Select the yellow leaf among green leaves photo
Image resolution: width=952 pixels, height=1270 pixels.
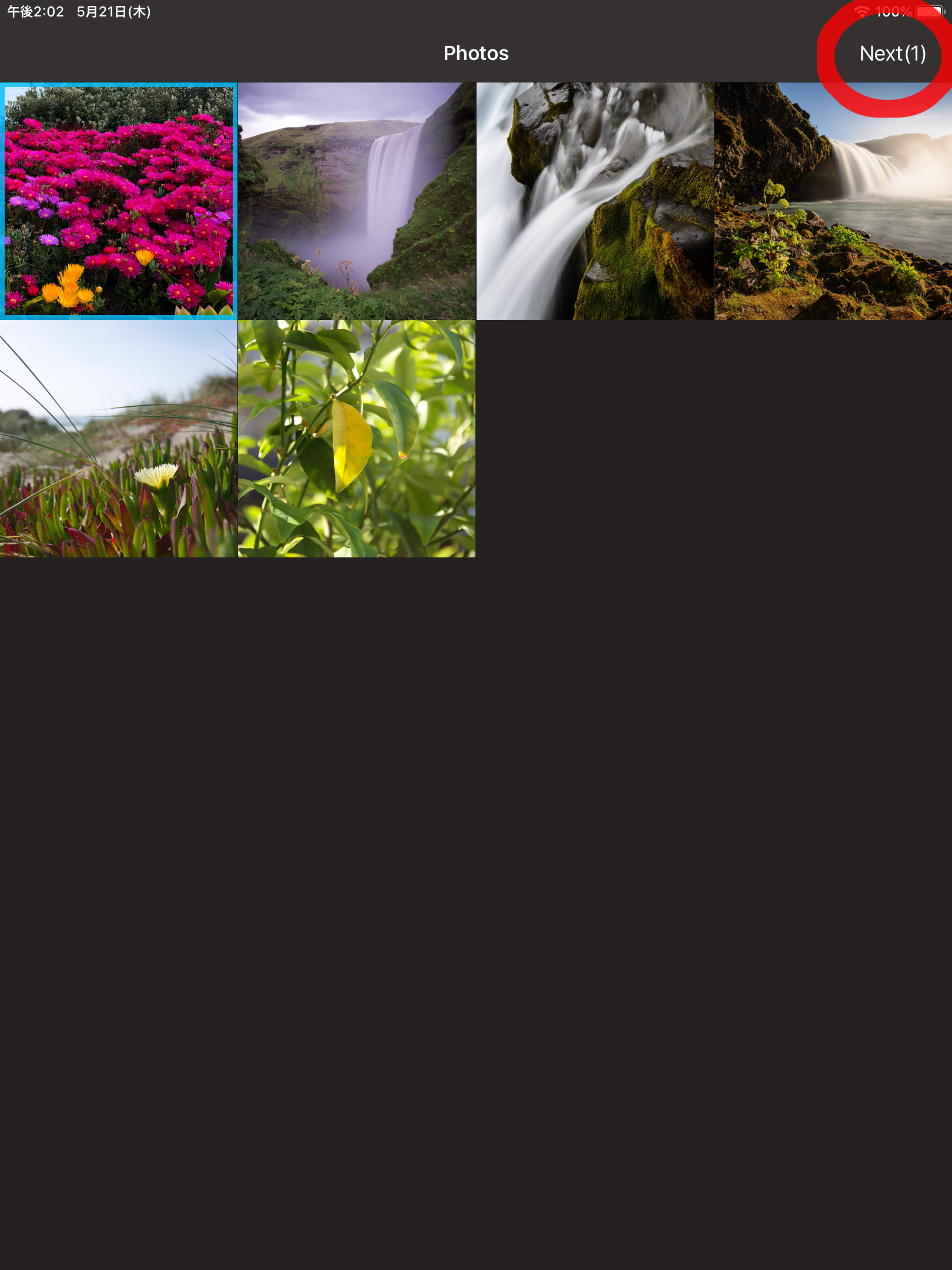(x=357, y=438)
